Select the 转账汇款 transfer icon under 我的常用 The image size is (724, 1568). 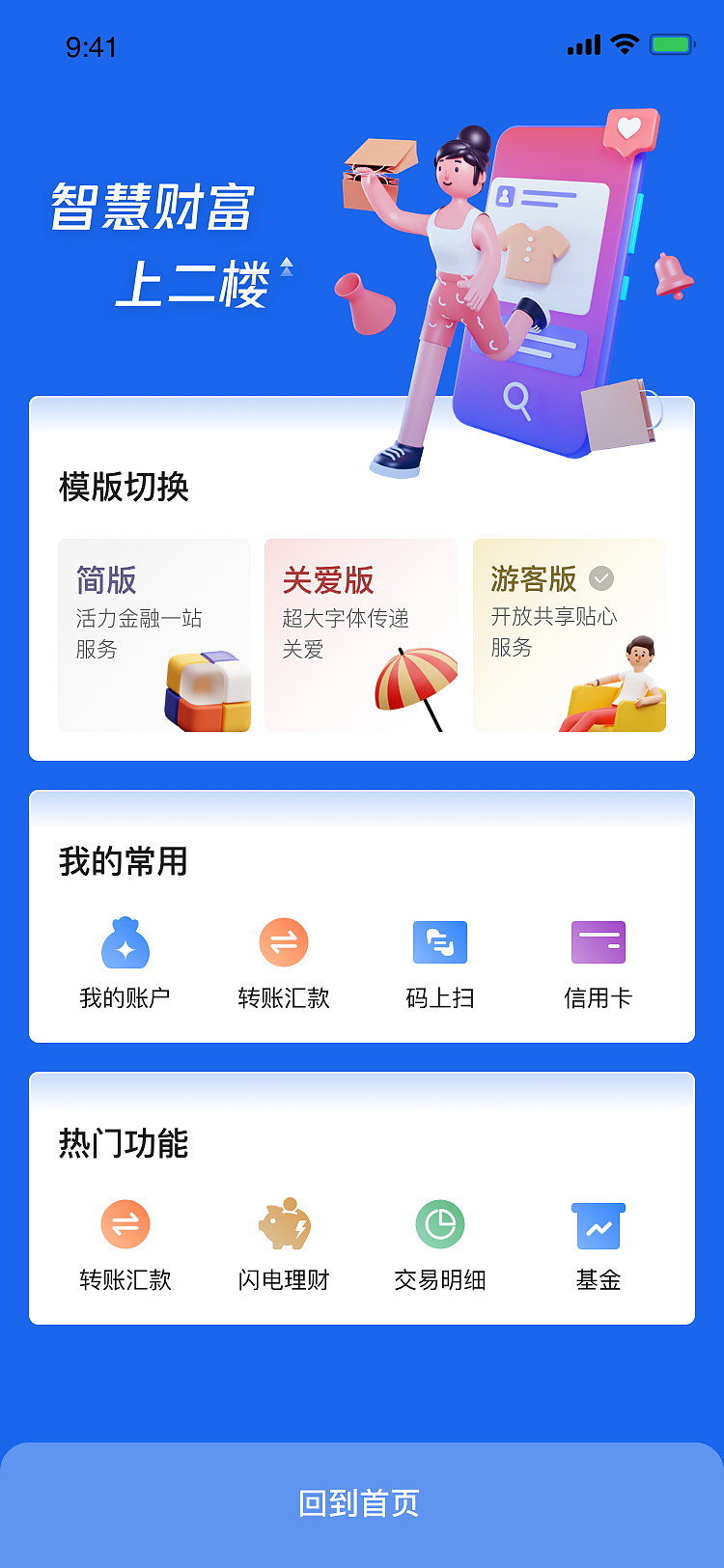point(282,942)
